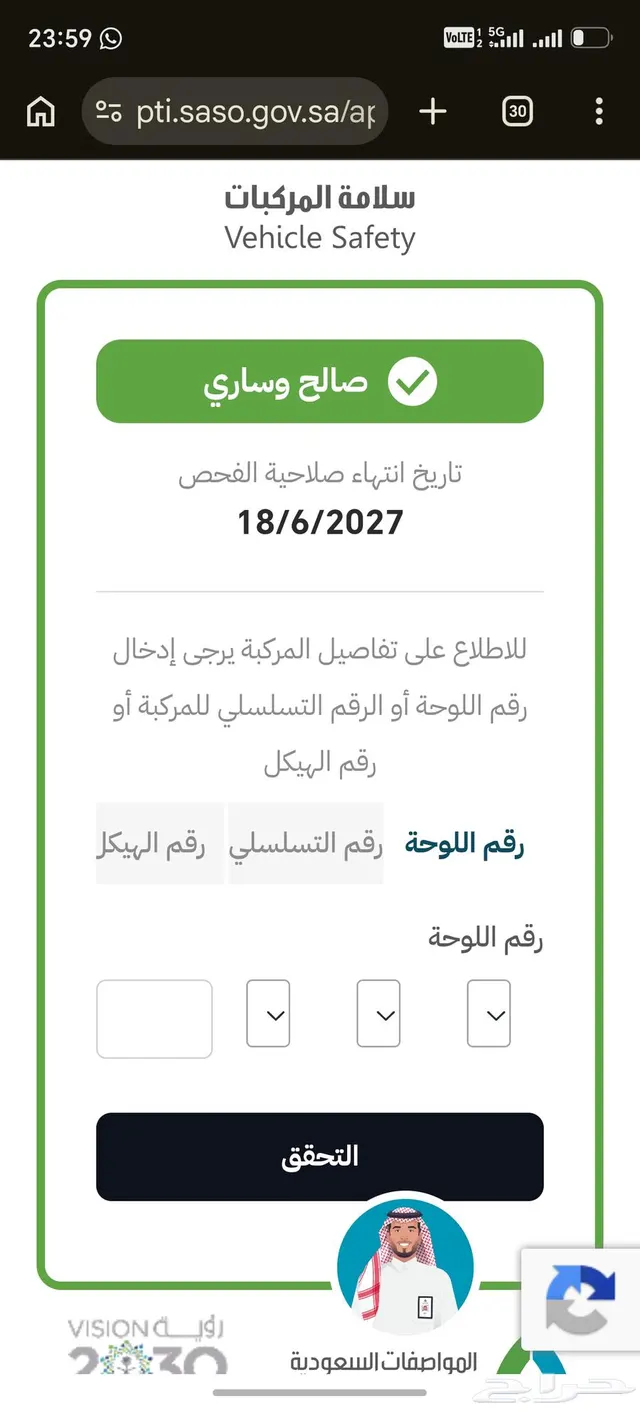Open the browser overflow menu
The width and height of the screenshot is (640, 1412).
[599, 112]
